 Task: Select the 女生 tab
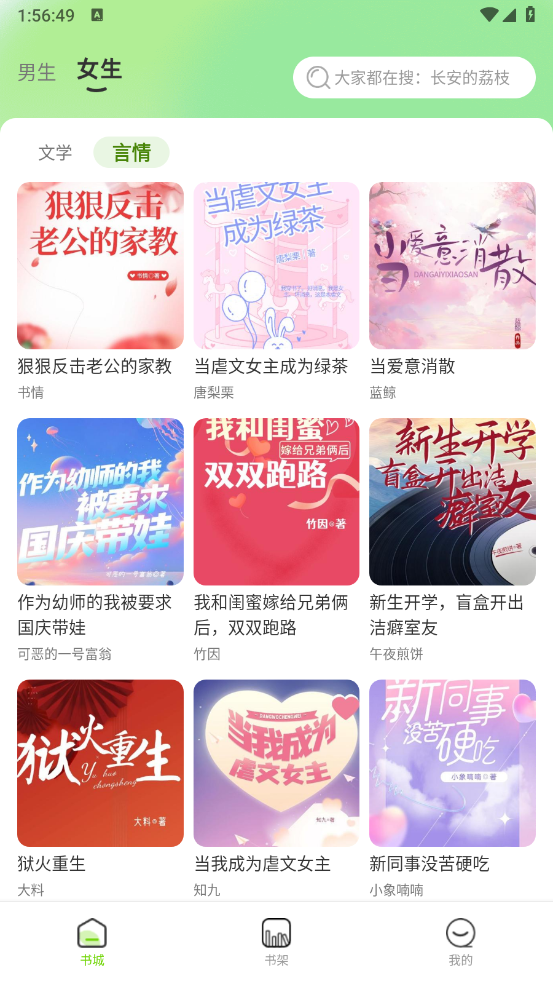99,70
